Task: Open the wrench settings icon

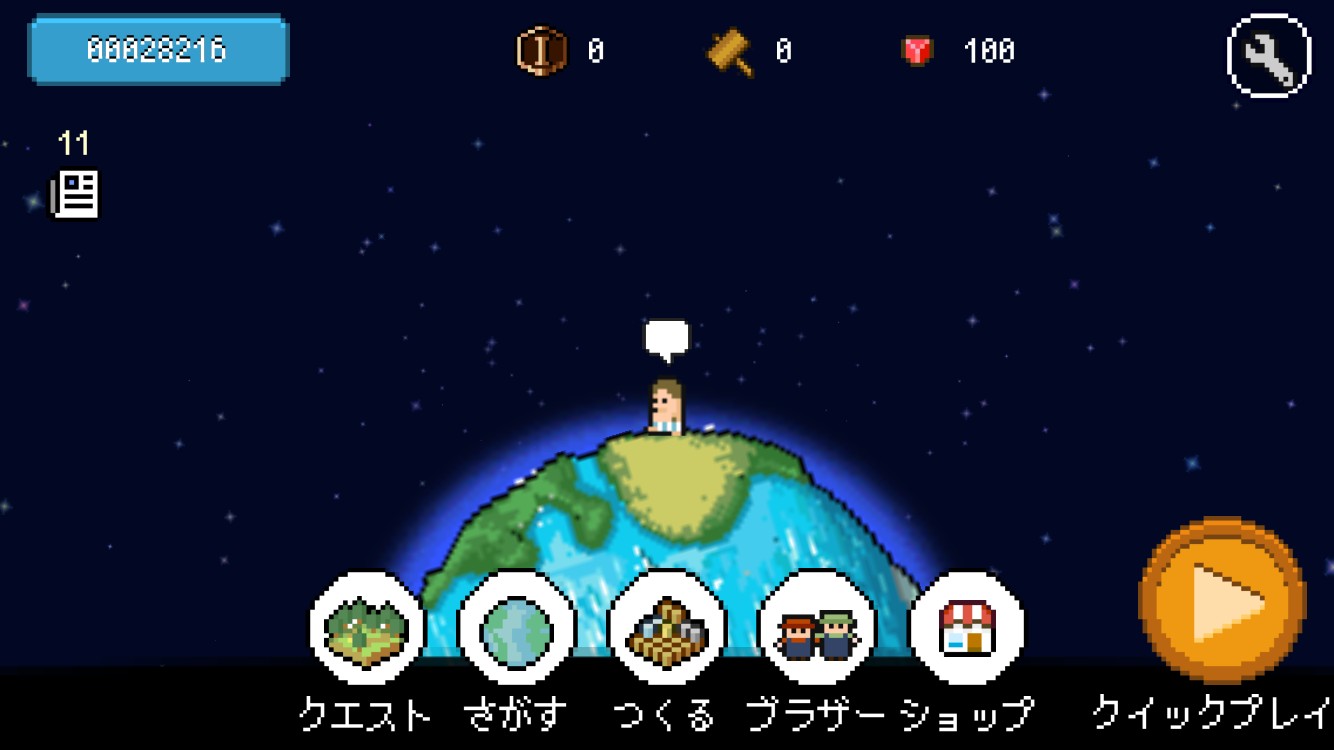Action: tap(1269, 56)
